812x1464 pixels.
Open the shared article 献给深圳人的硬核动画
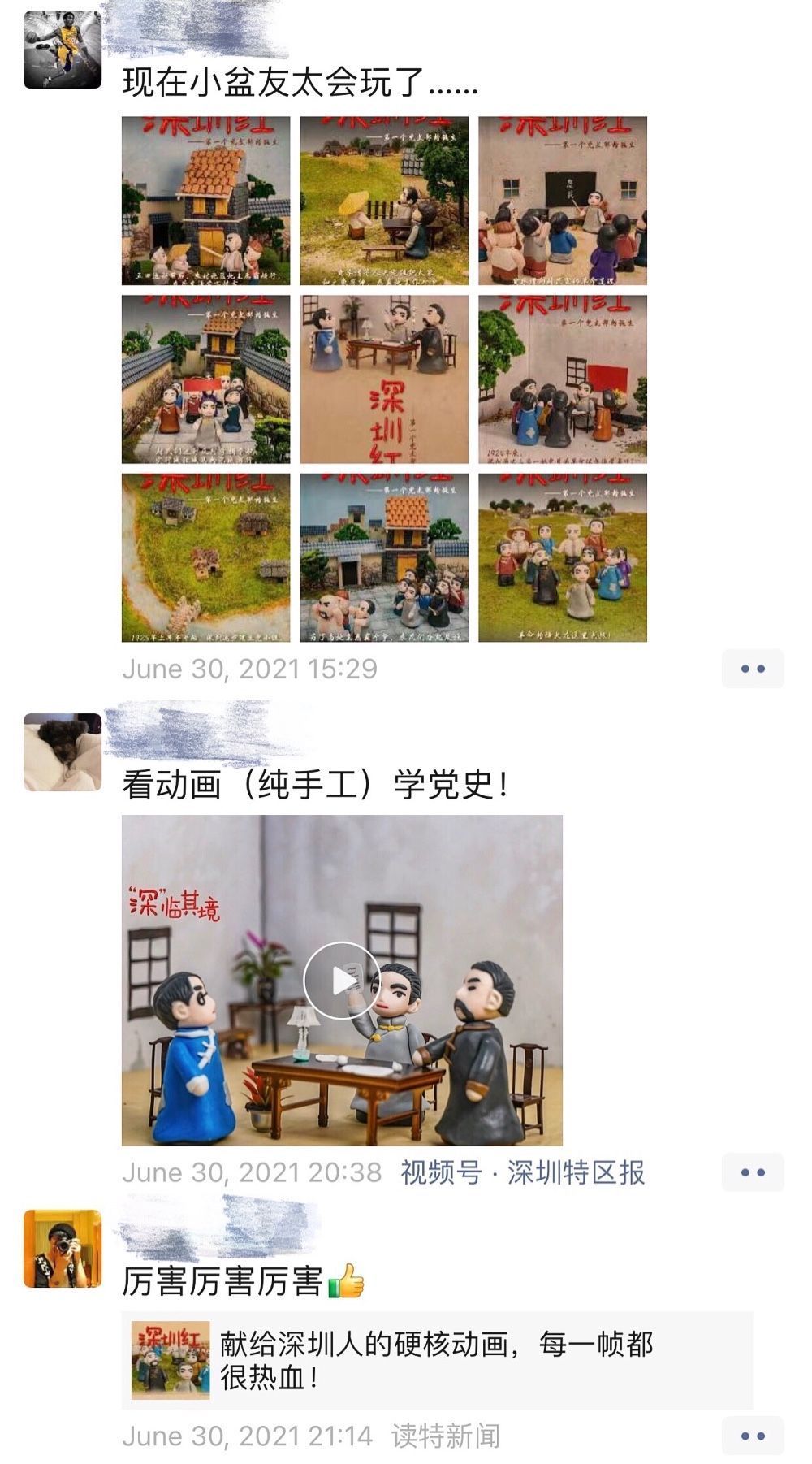click(437, 1360)
